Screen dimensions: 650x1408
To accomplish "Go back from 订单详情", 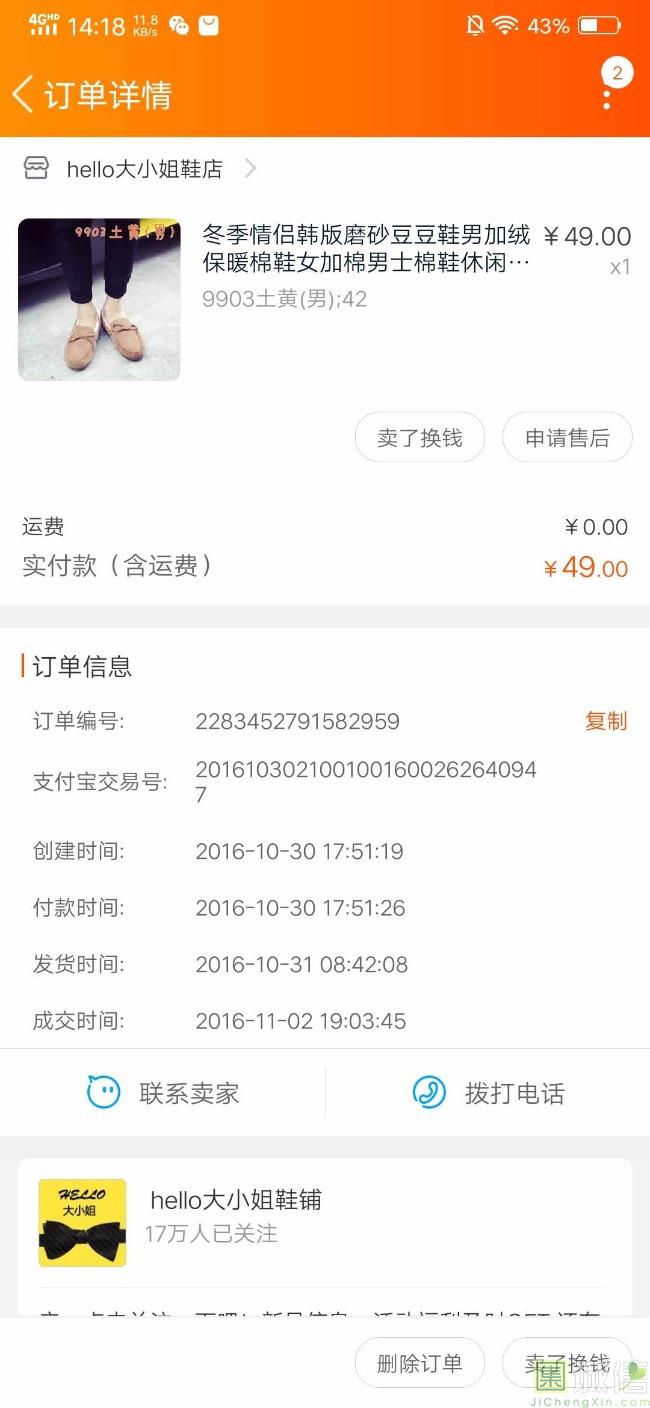I will click(x=23, y=95).
